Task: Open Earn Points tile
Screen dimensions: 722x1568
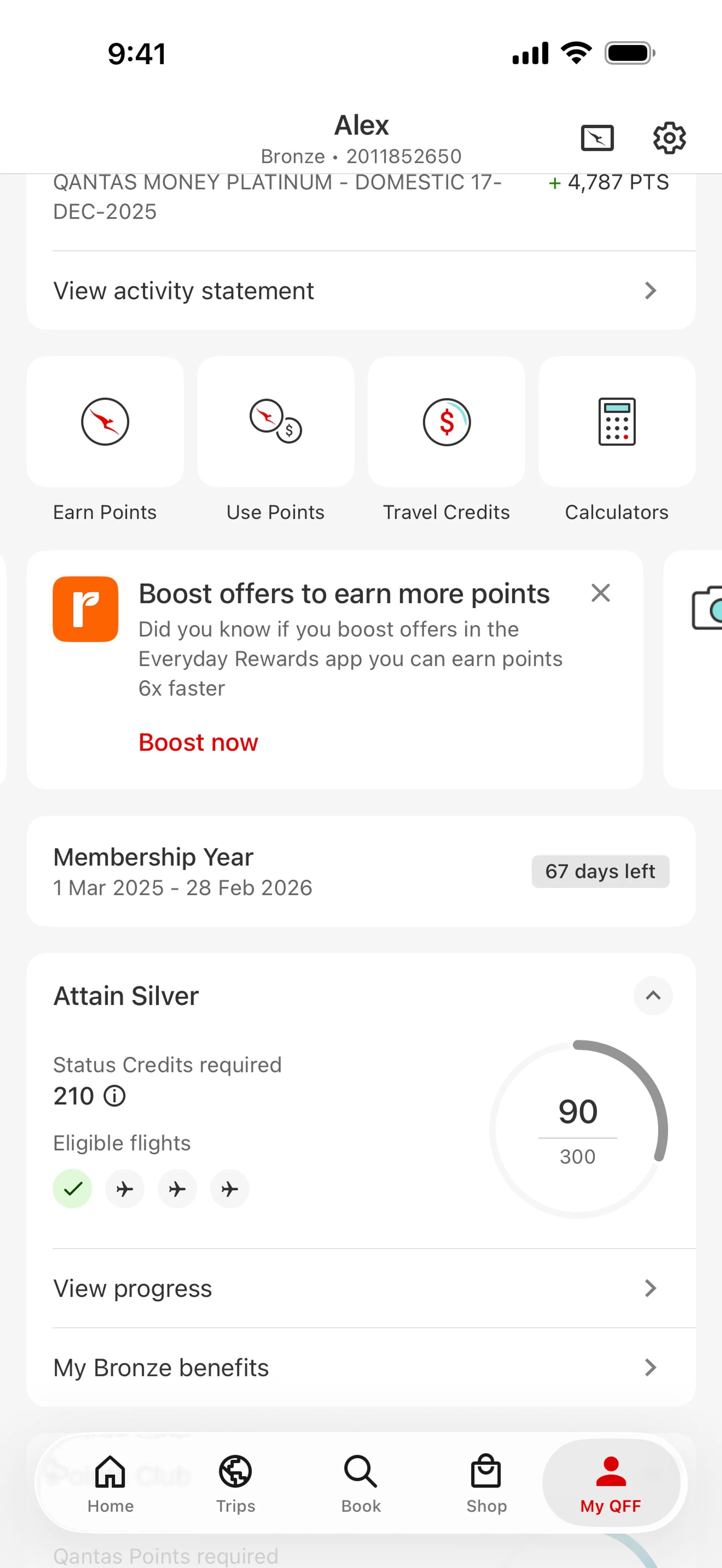Action: point(105,422)
